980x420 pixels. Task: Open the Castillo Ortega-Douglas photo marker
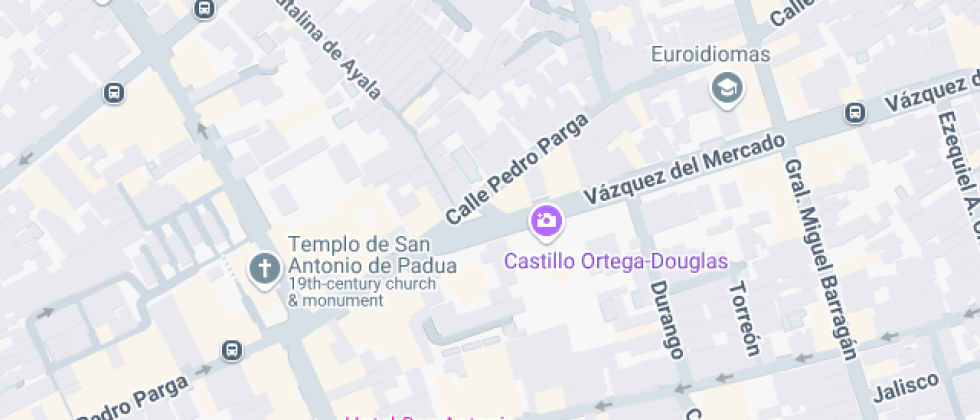[x=546, y=221]
